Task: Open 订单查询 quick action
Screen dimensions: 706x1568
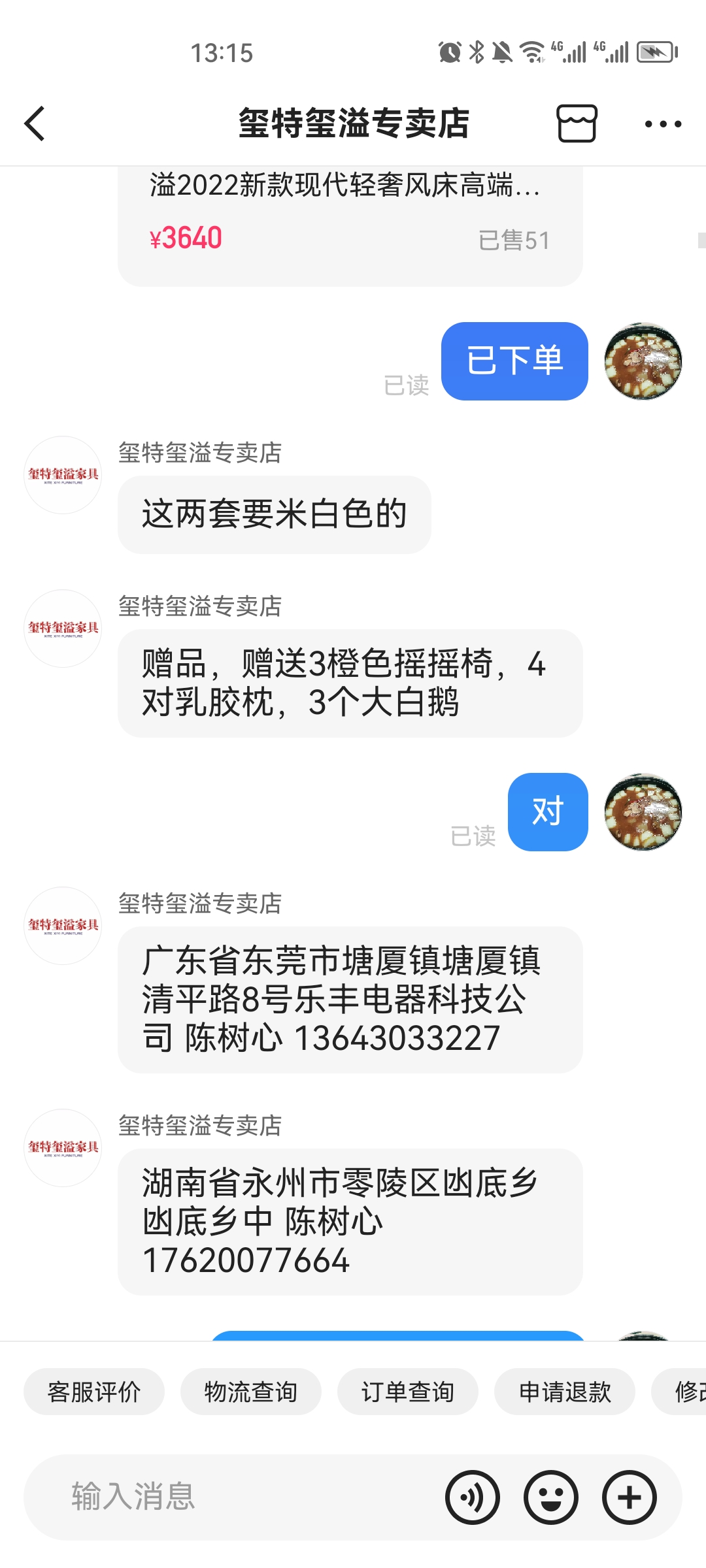Action: (408, 1391)
